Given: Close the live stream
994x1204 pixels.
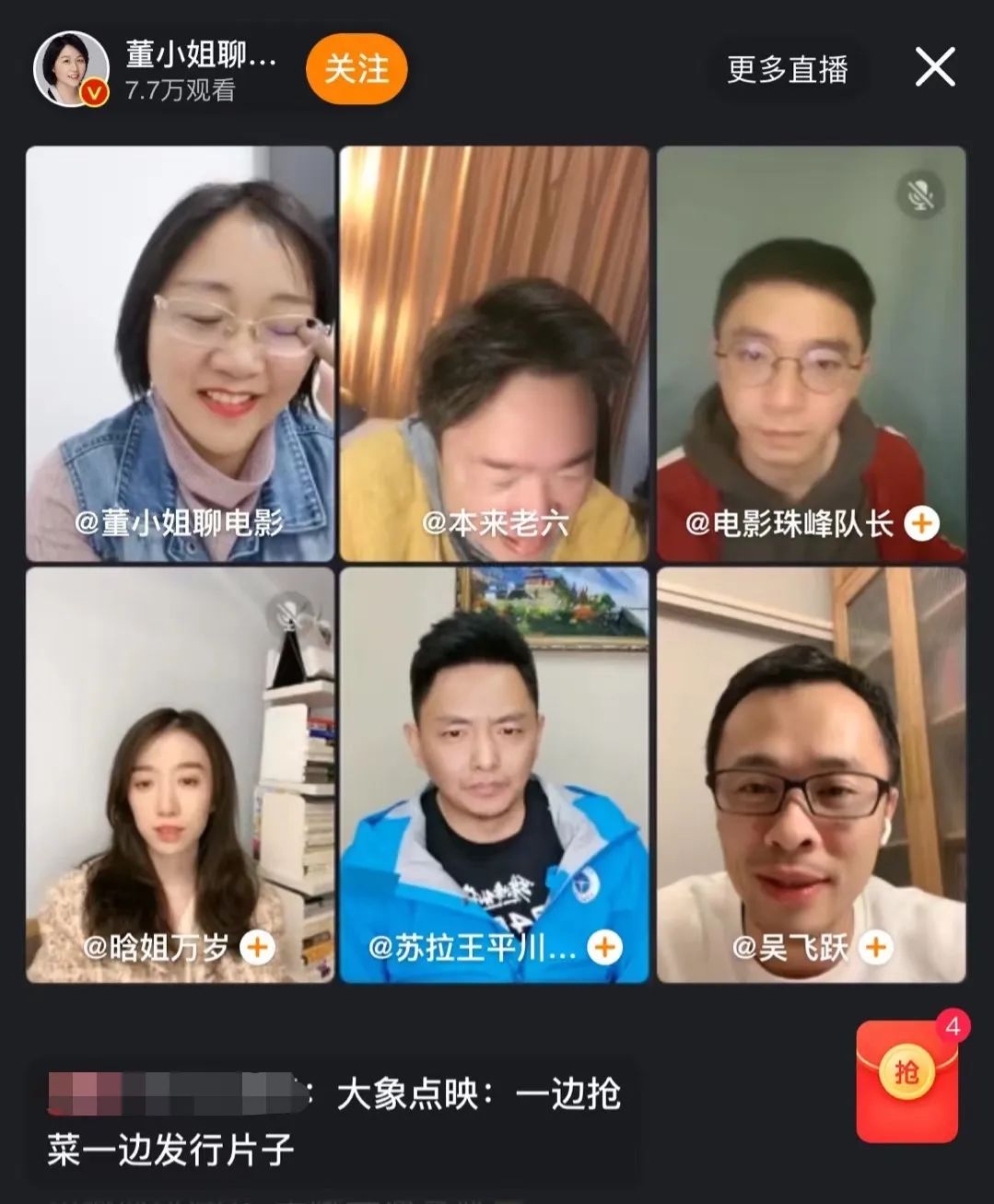Looking at the screenshot, I should (x=934, y=67).
